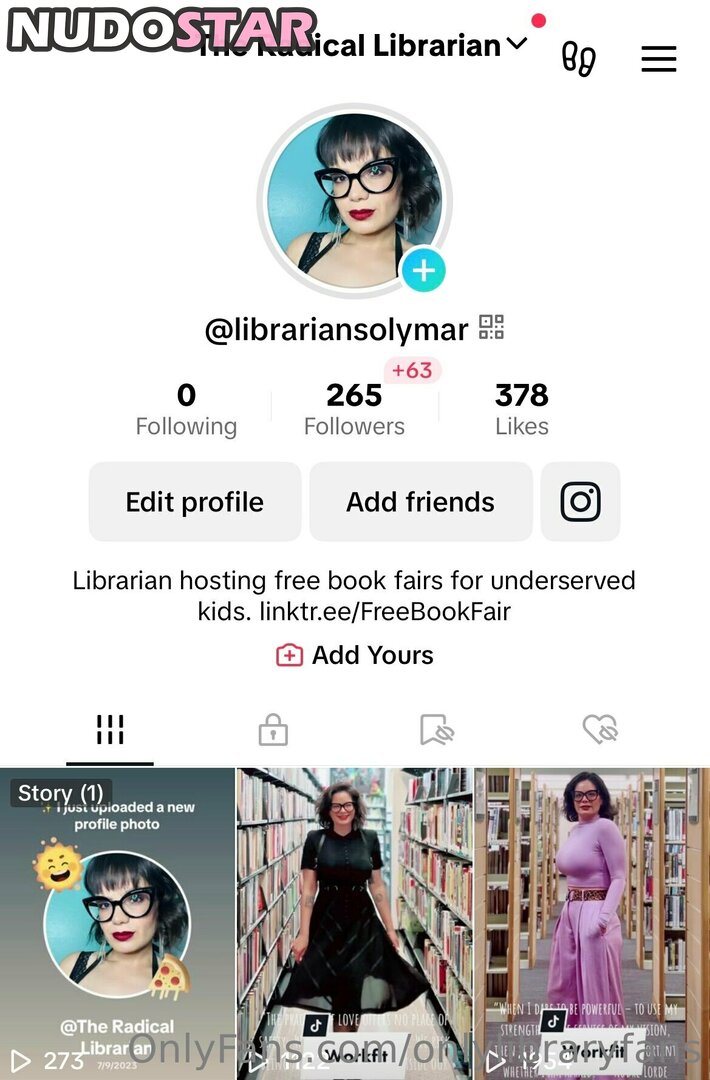Tap Add Yours
Screen dimensions: 710x1080
pos(355,655)
